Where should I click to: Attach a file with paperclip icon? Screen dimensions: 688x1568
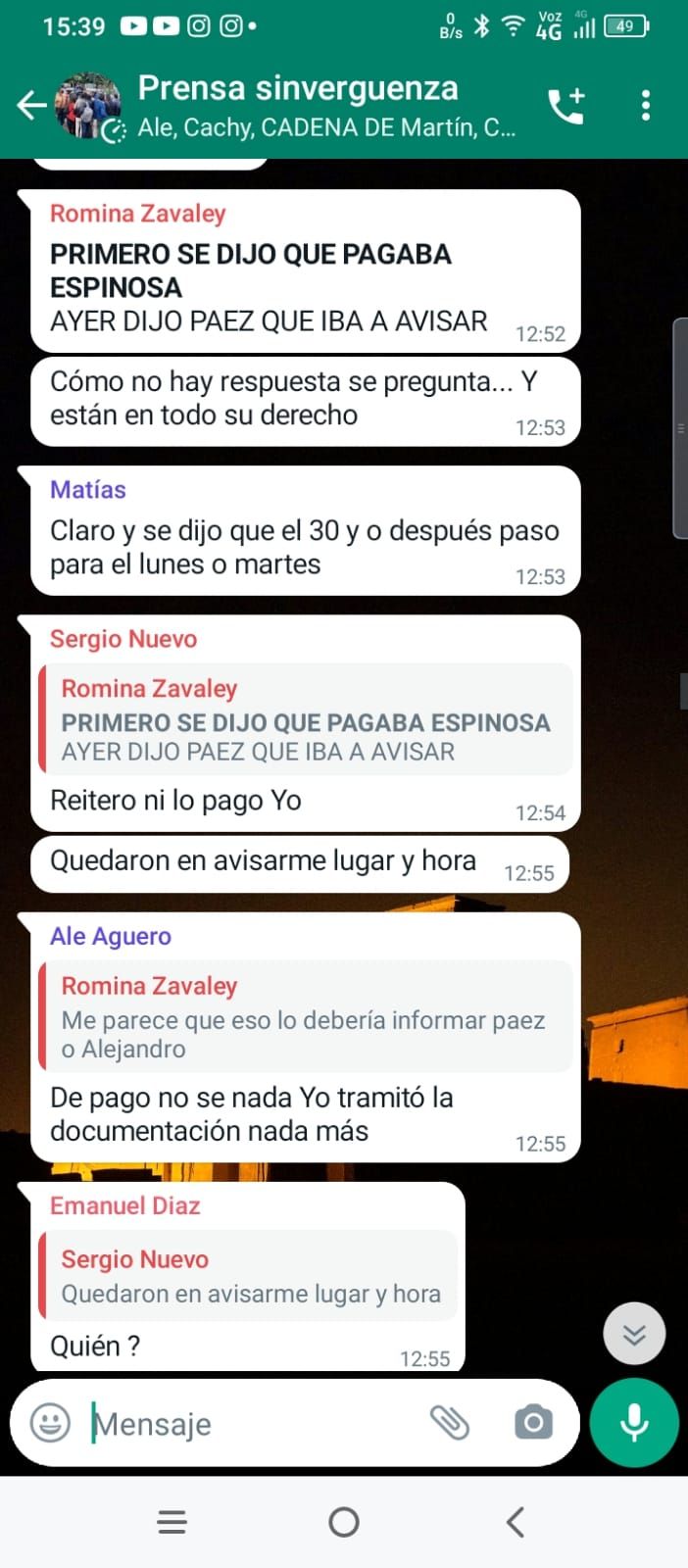450,1423
